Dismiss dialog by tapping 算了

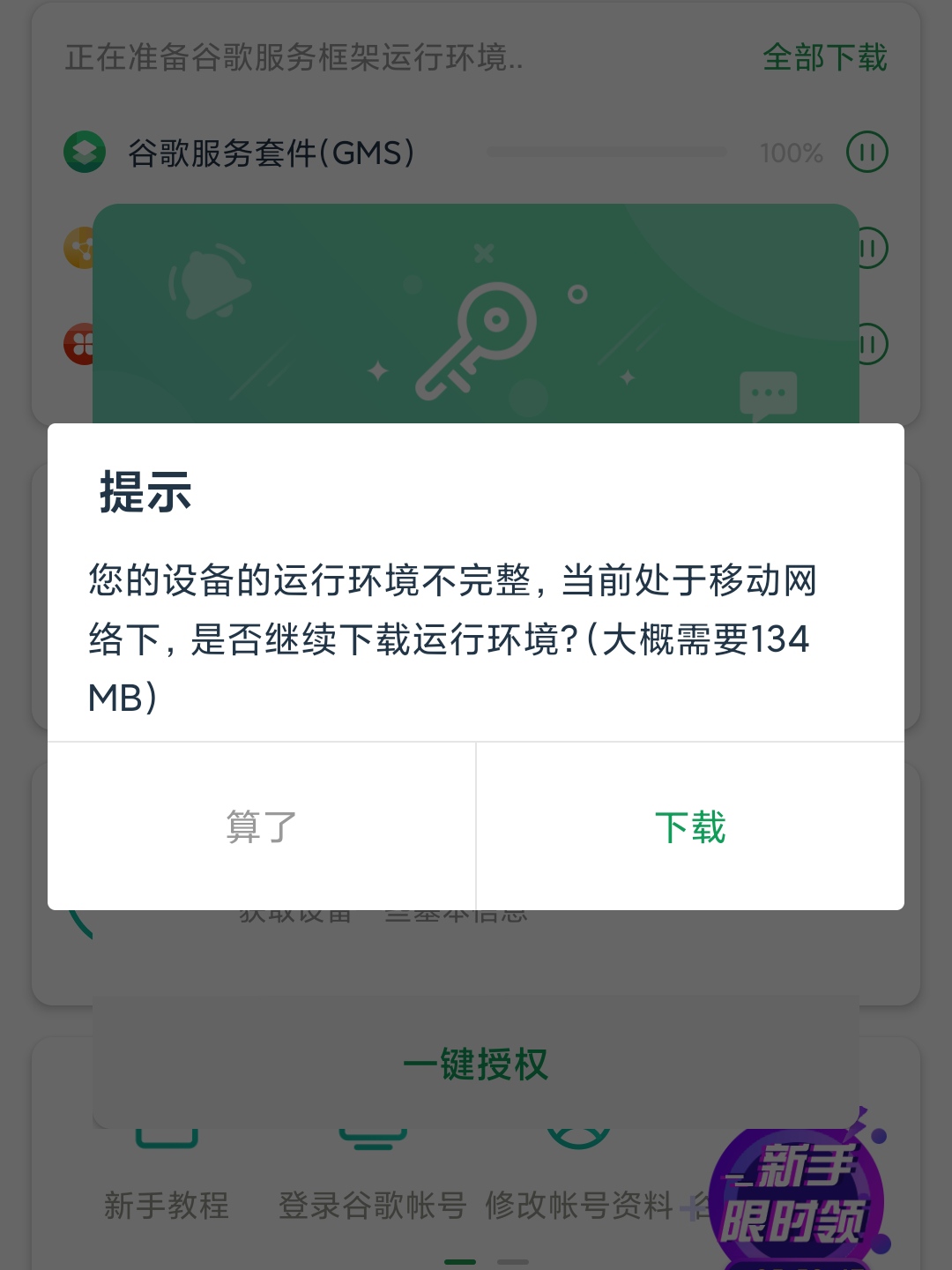tap(258, 827)
